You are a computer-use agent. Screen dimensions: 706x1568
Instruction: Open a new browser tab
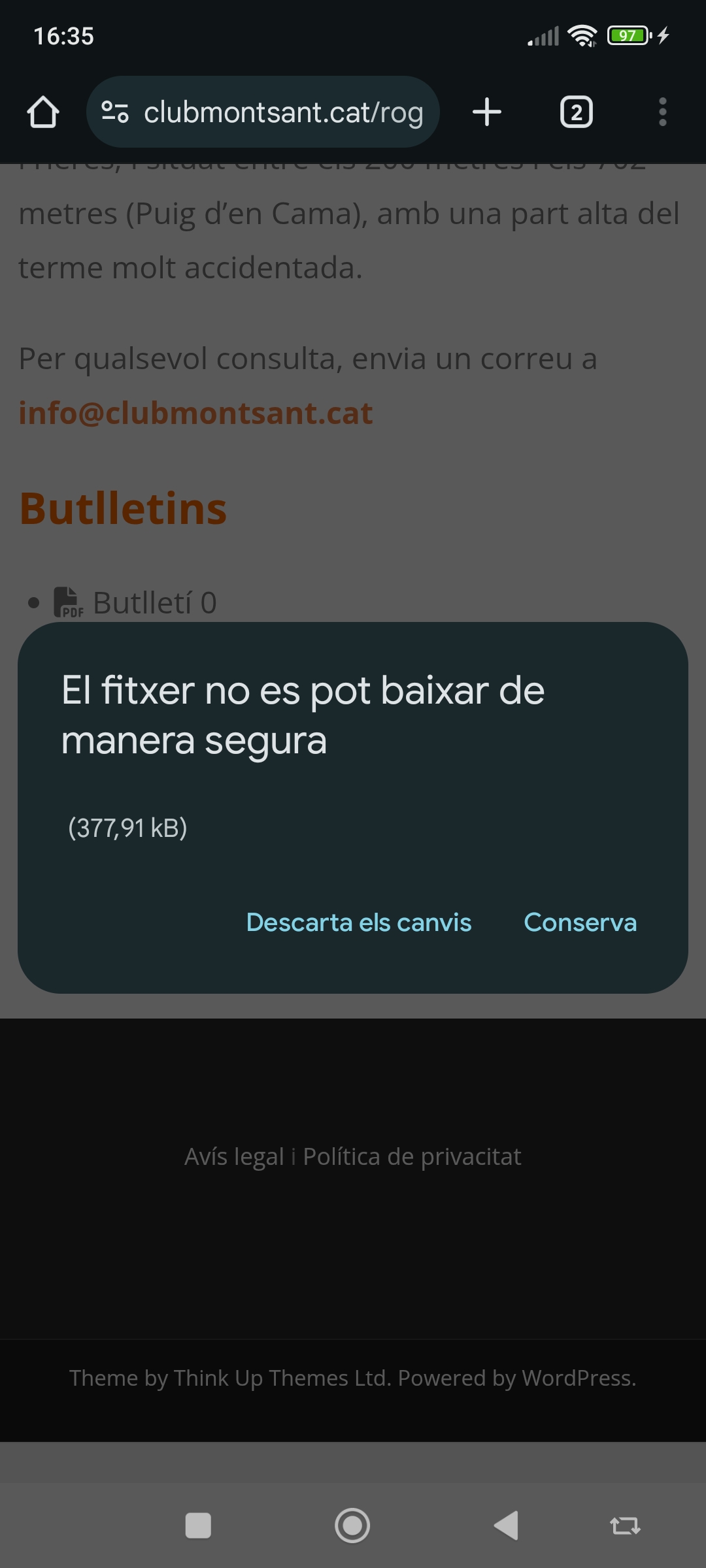(487, 112)
